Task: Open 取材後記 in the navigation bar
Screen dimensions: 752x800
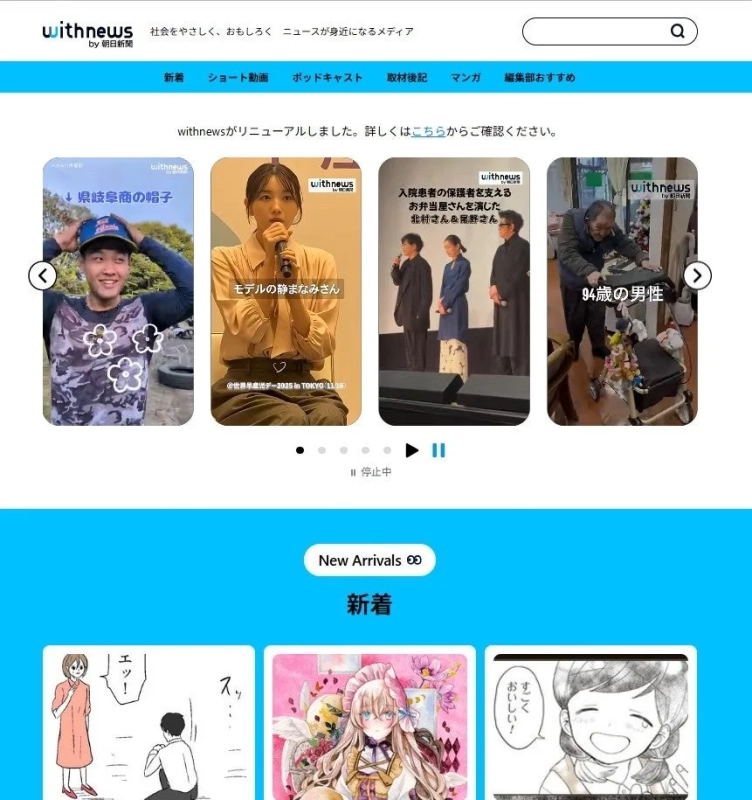Action: pyautogui.click(x=407, y=77)
